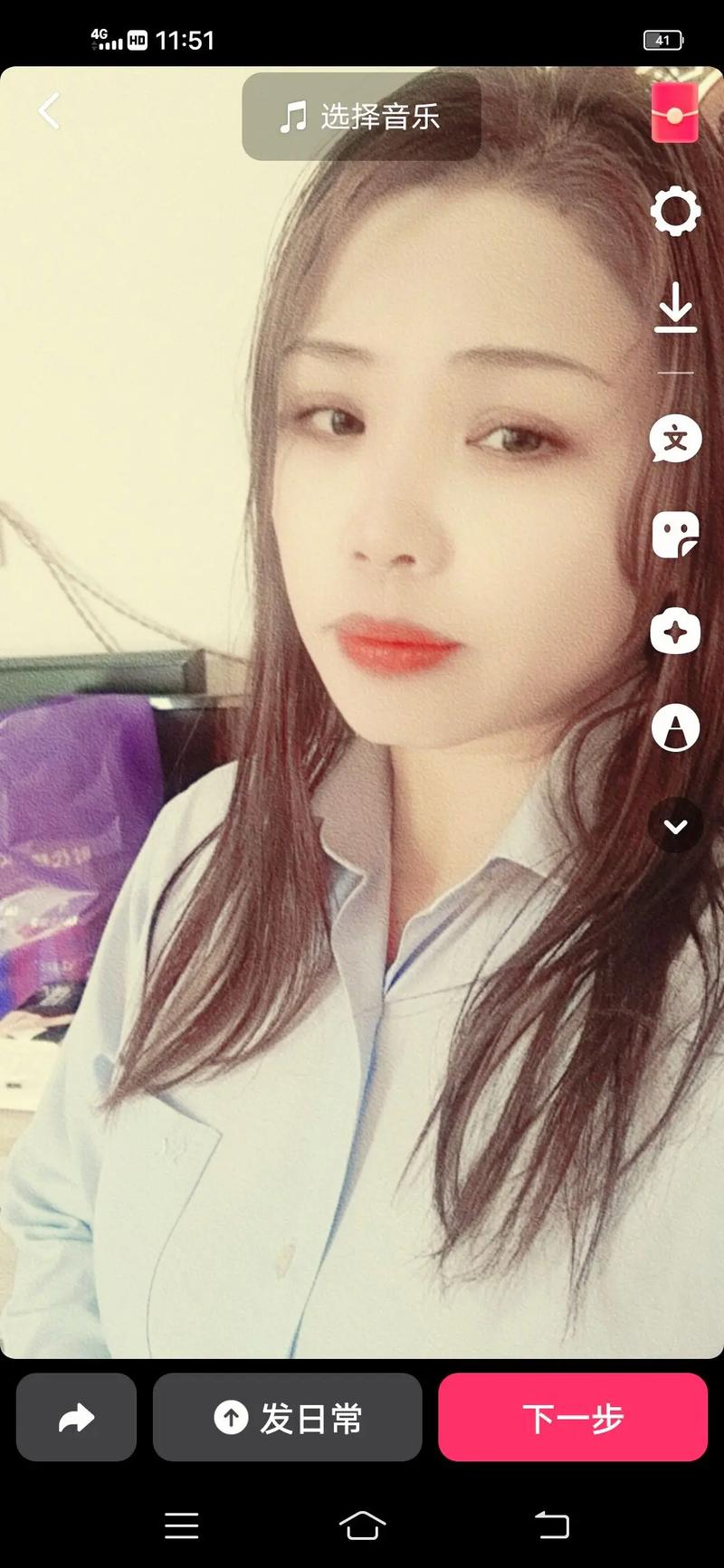Tap 选择音乐 to choose music

click(x=361, y=117)
